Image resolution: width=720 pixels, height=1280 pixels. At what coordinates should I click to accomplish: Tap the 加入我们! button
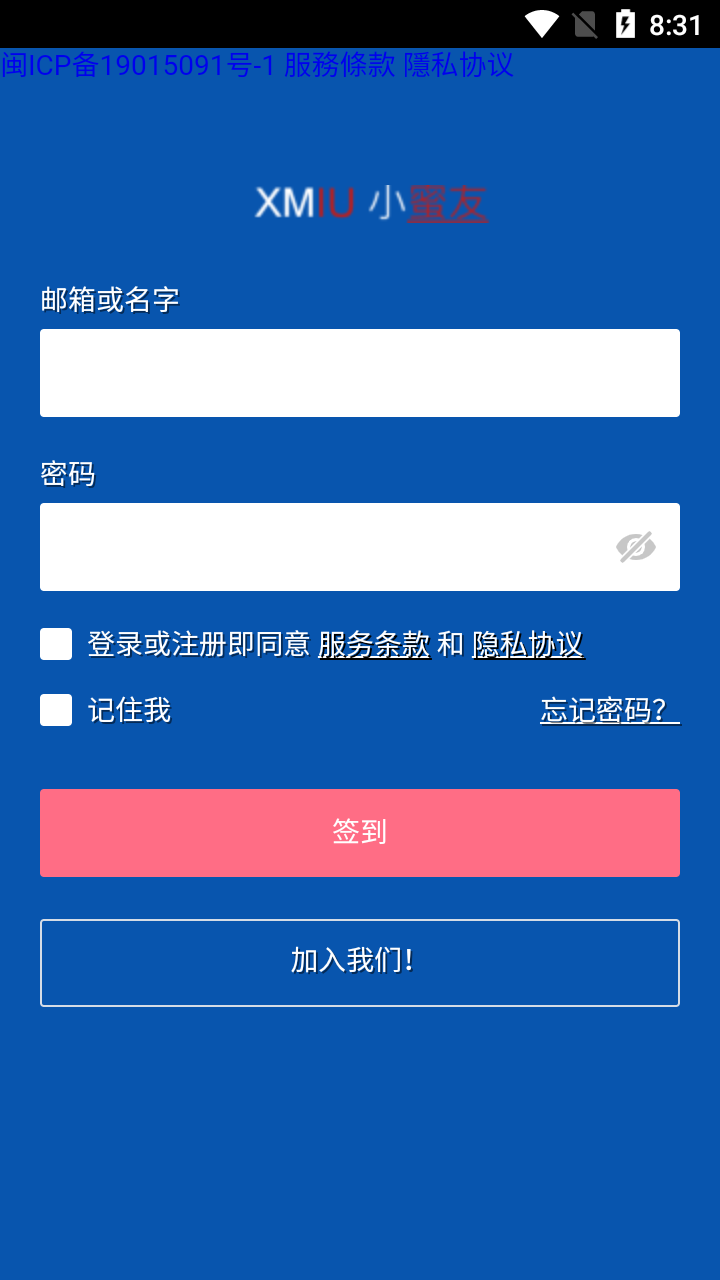[x=360, y=962]
